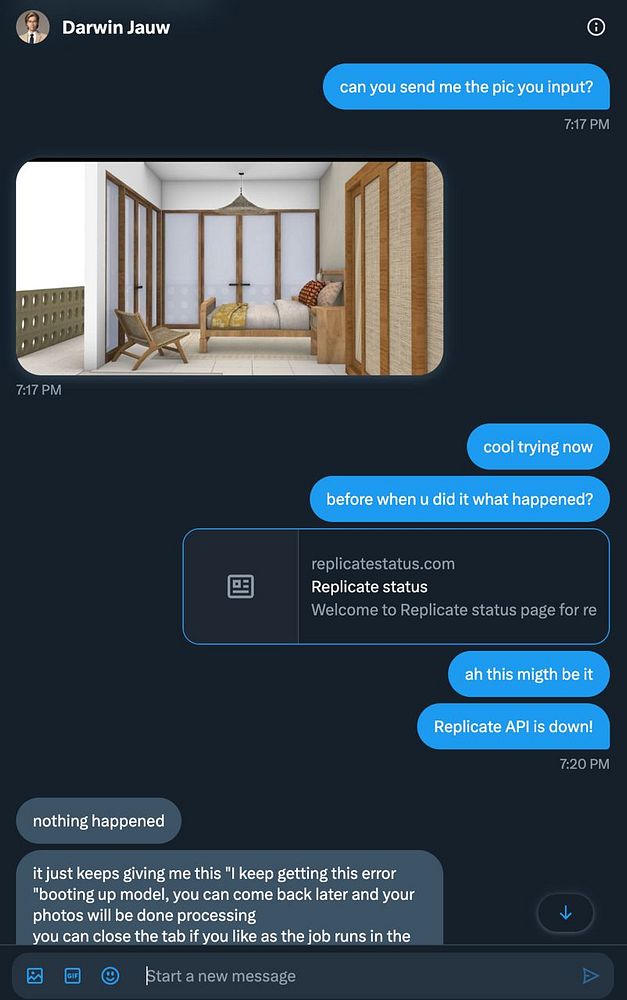The height and width of the screenshot is (1000, 627).
Task: Open the replicatestatus.com link card
Action: coord(396,586)
